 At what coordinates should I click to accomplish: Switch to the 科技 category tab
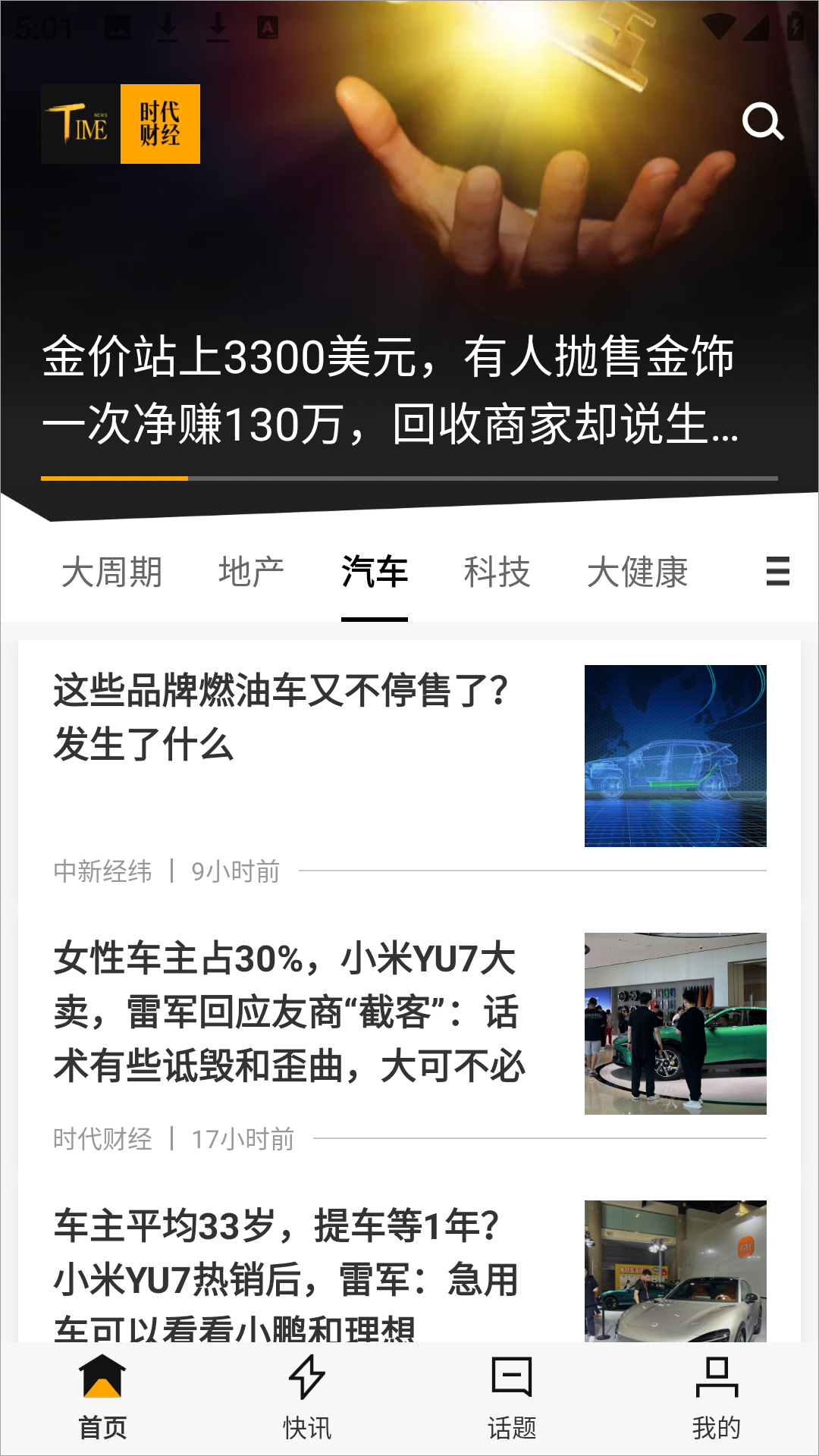497,572
